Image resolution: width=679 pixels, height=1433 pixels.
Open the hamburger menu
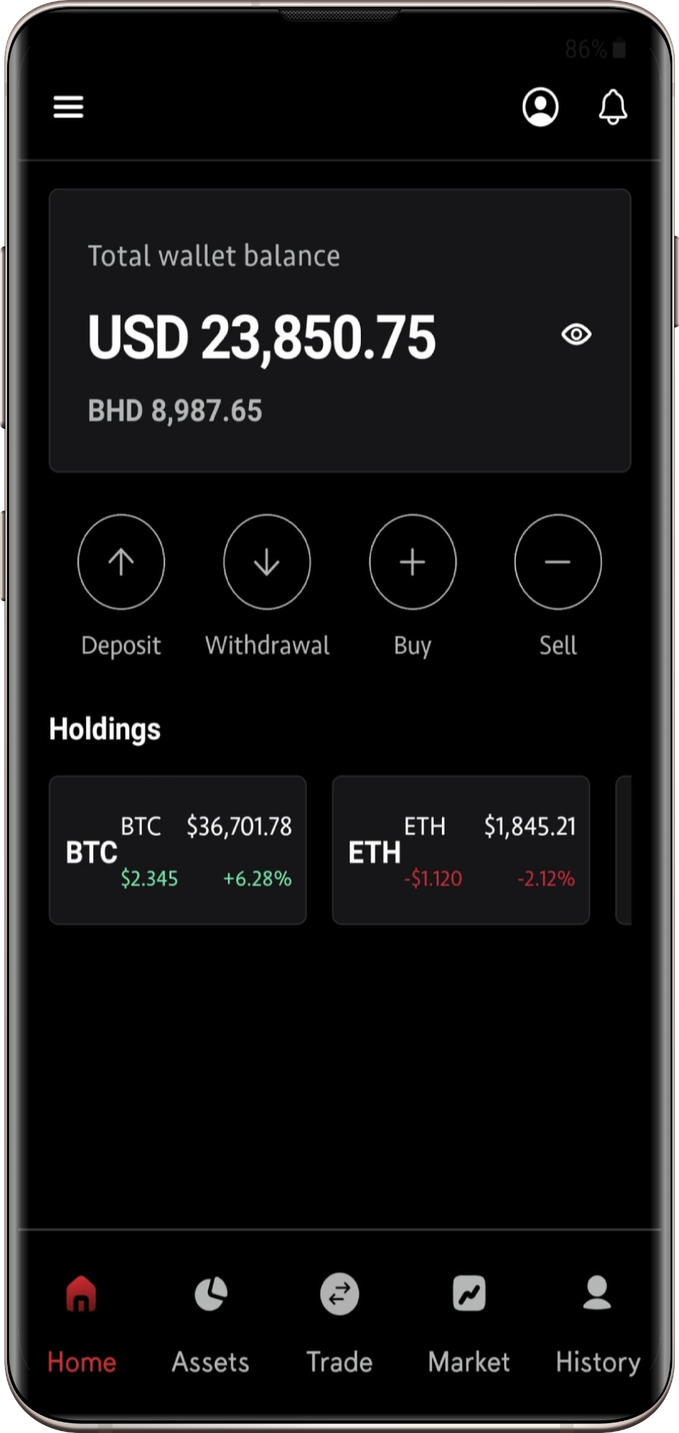68,107
